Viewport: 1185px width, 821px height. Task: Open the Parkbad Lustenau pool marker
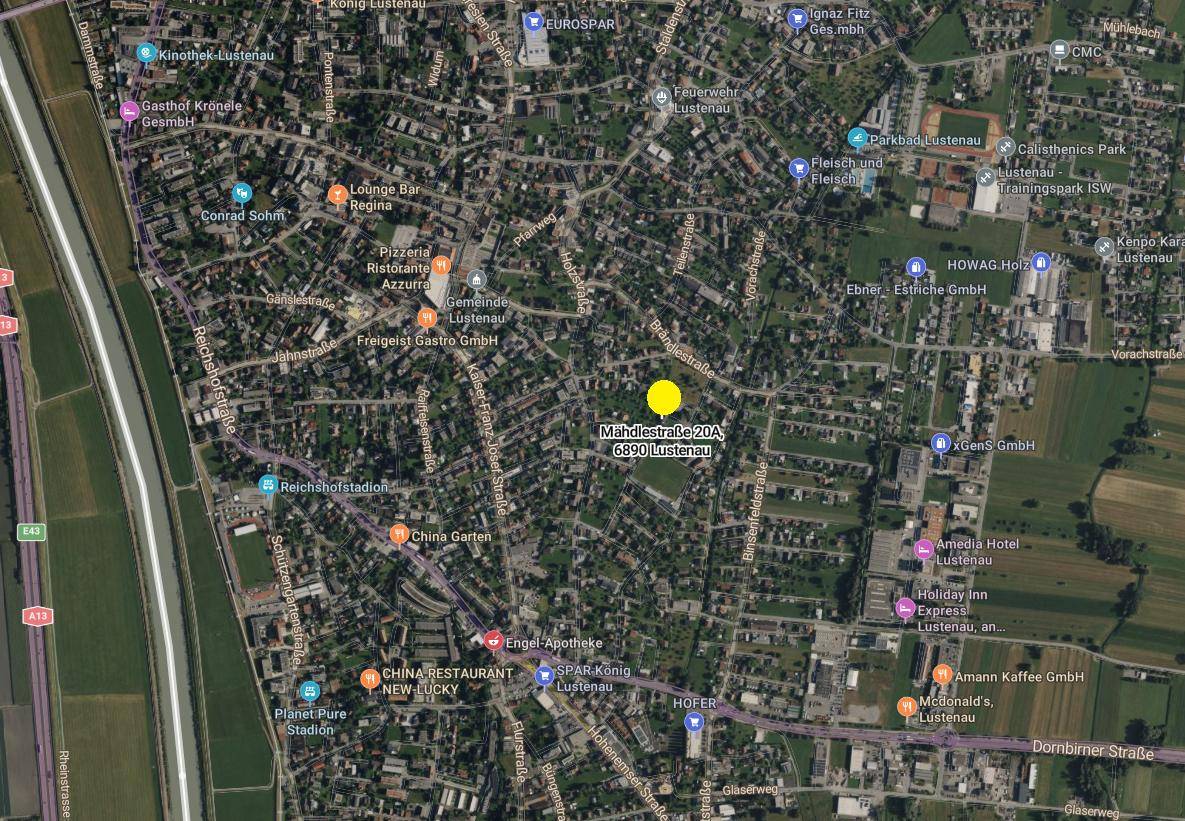tap(857, 139)
